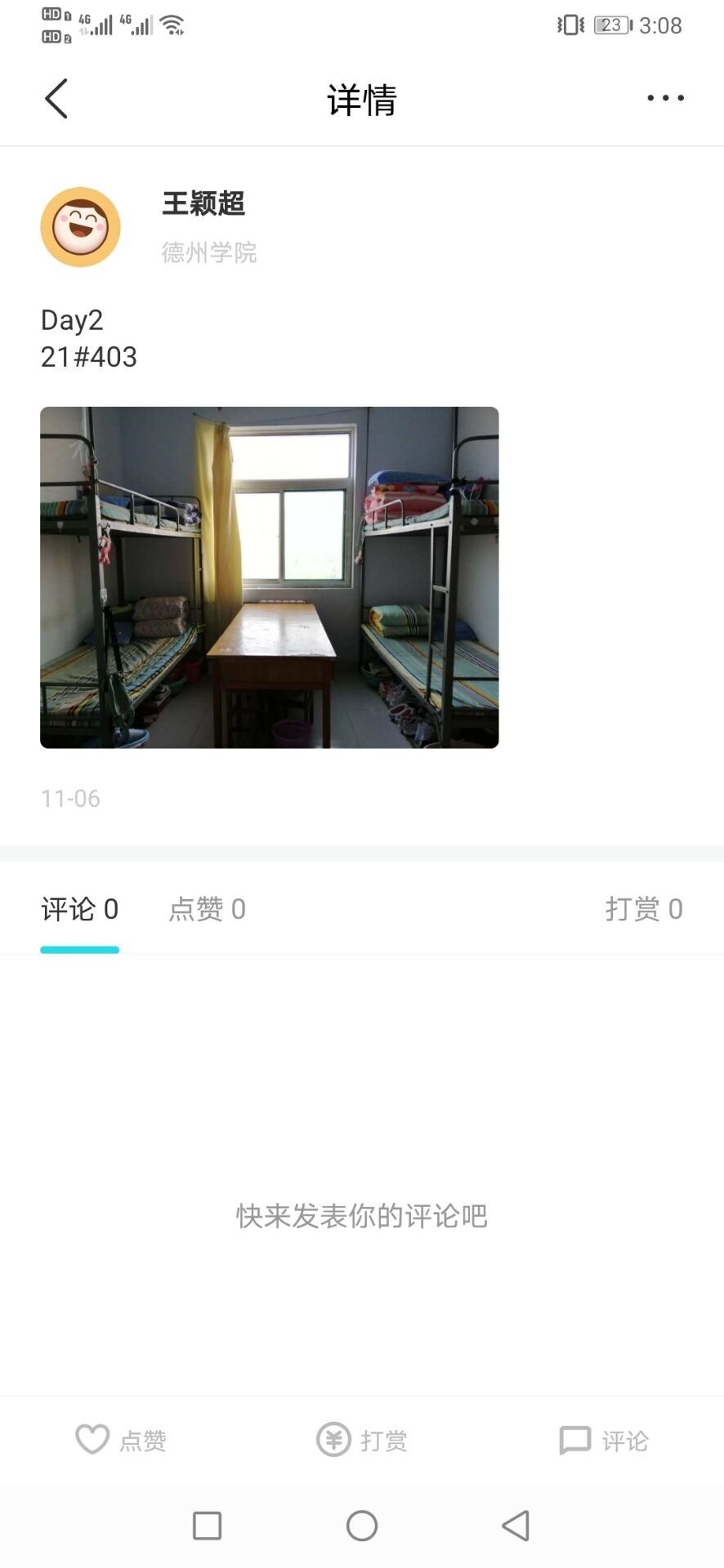
Task: Like the post via bottom 点赞 button
Action: pos(121,1440)
